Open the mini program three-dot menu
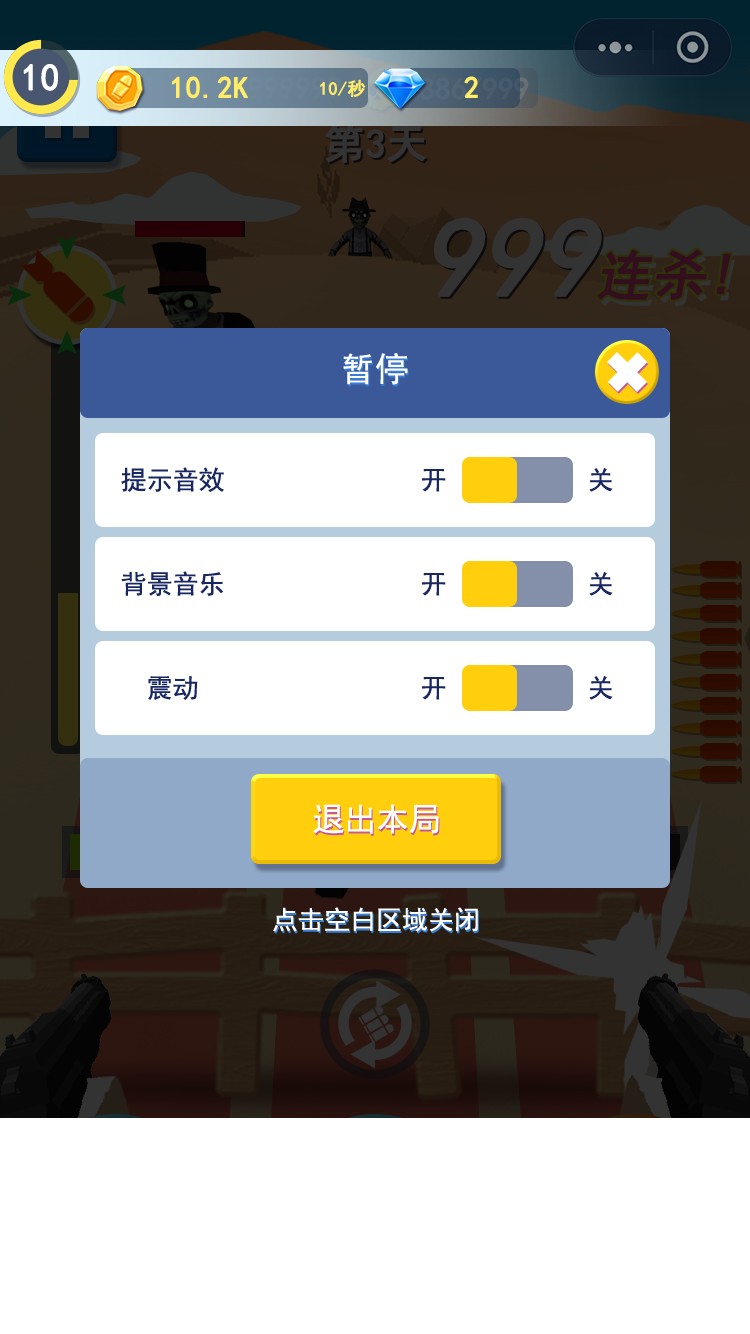Viewport: 750px width, 1334px height. tap(614, 47)
